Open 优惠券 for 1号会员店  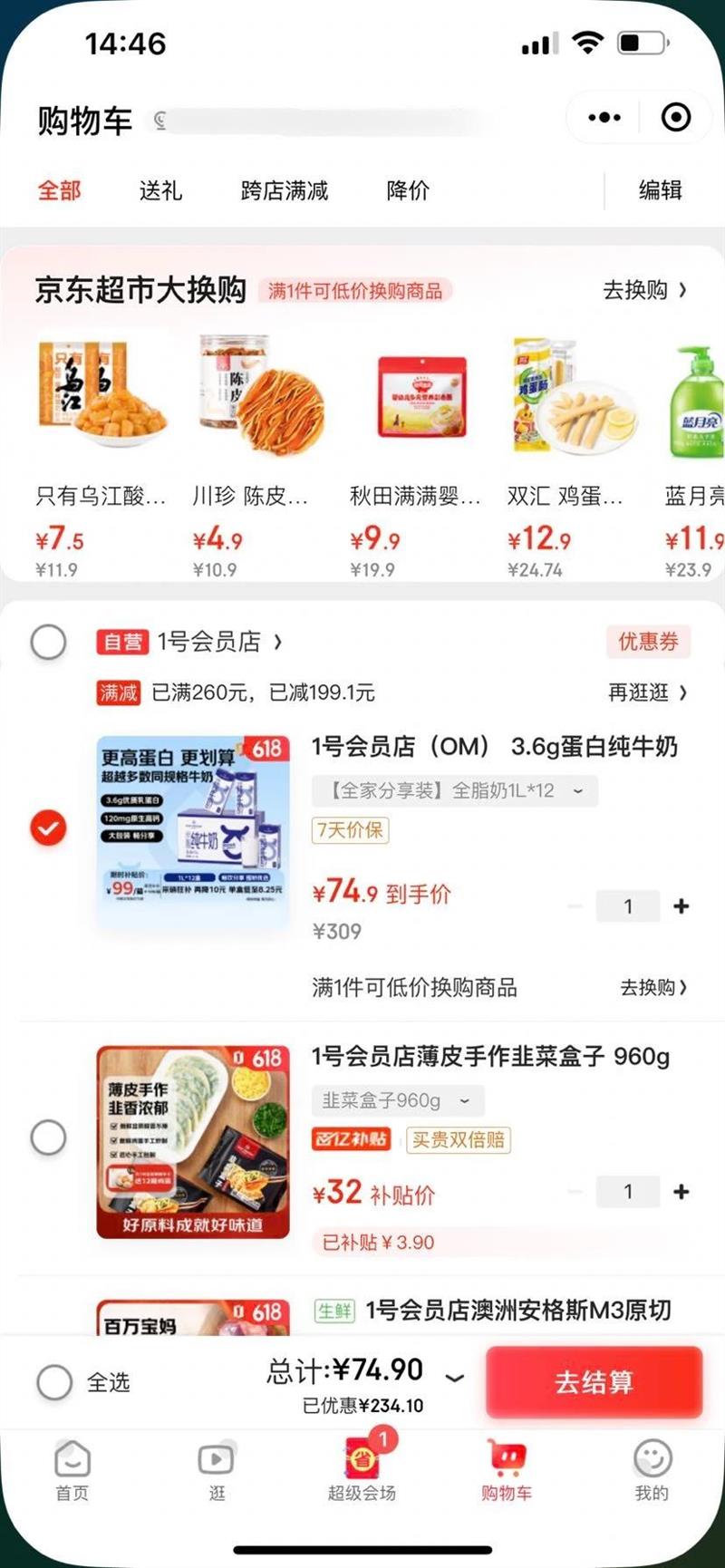[648, 642]
